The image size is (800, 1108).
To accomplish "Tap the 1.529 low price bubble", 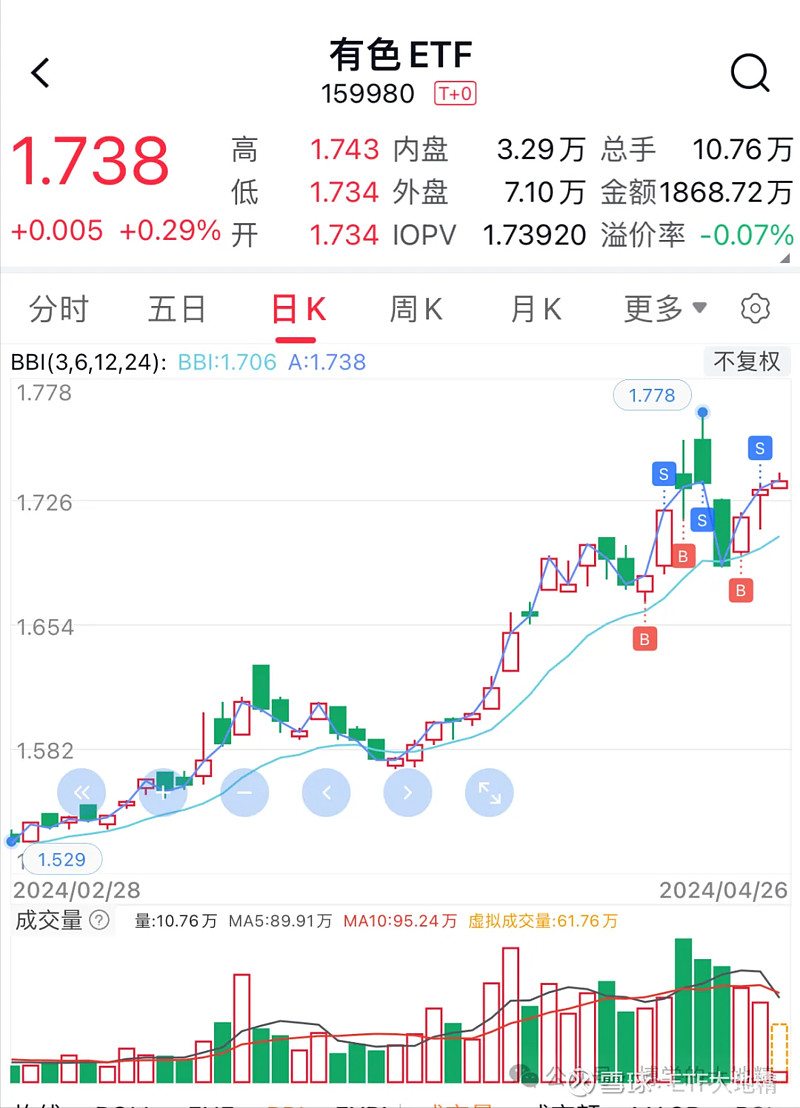I will [x=62, y=859].
